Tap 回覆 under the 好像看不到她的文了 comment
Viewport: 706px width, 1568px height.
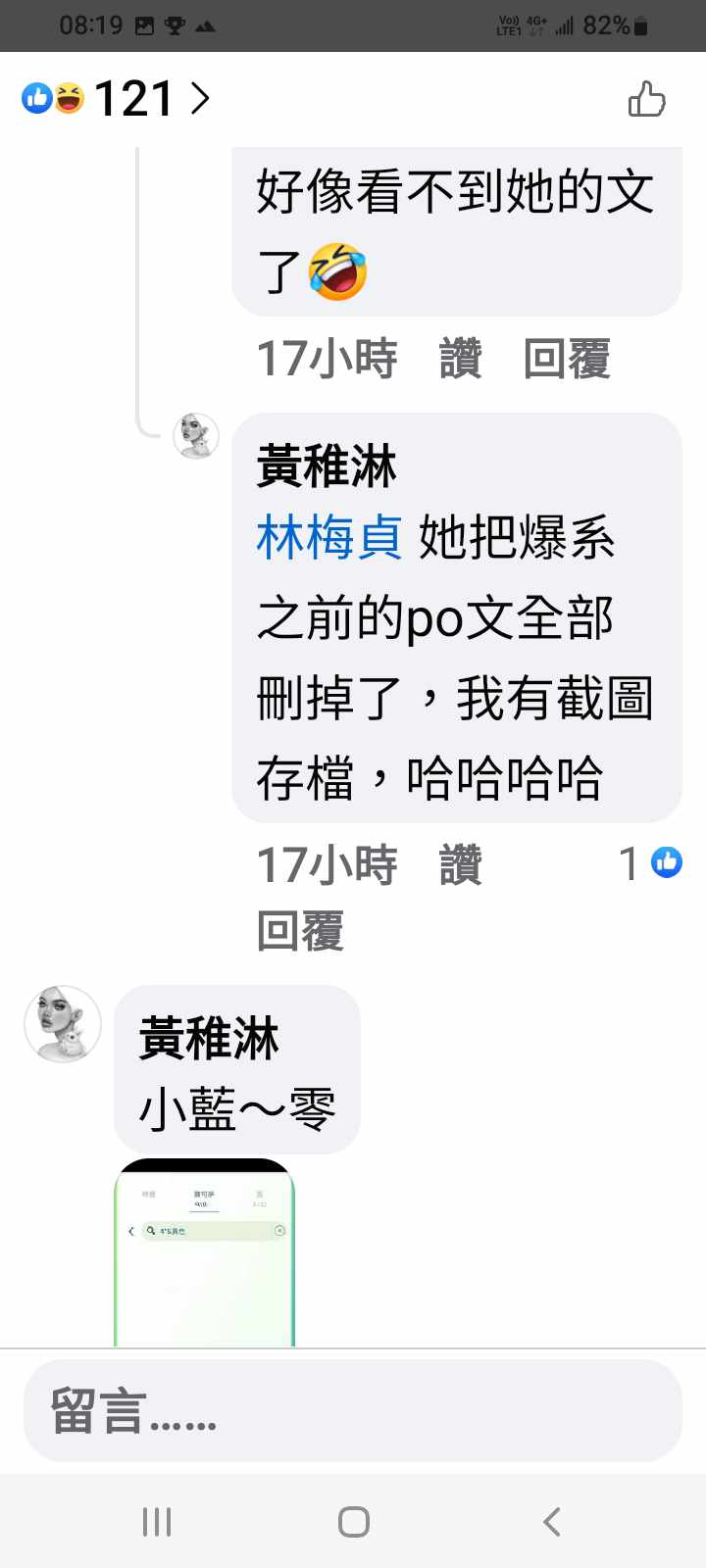point(567,359)
